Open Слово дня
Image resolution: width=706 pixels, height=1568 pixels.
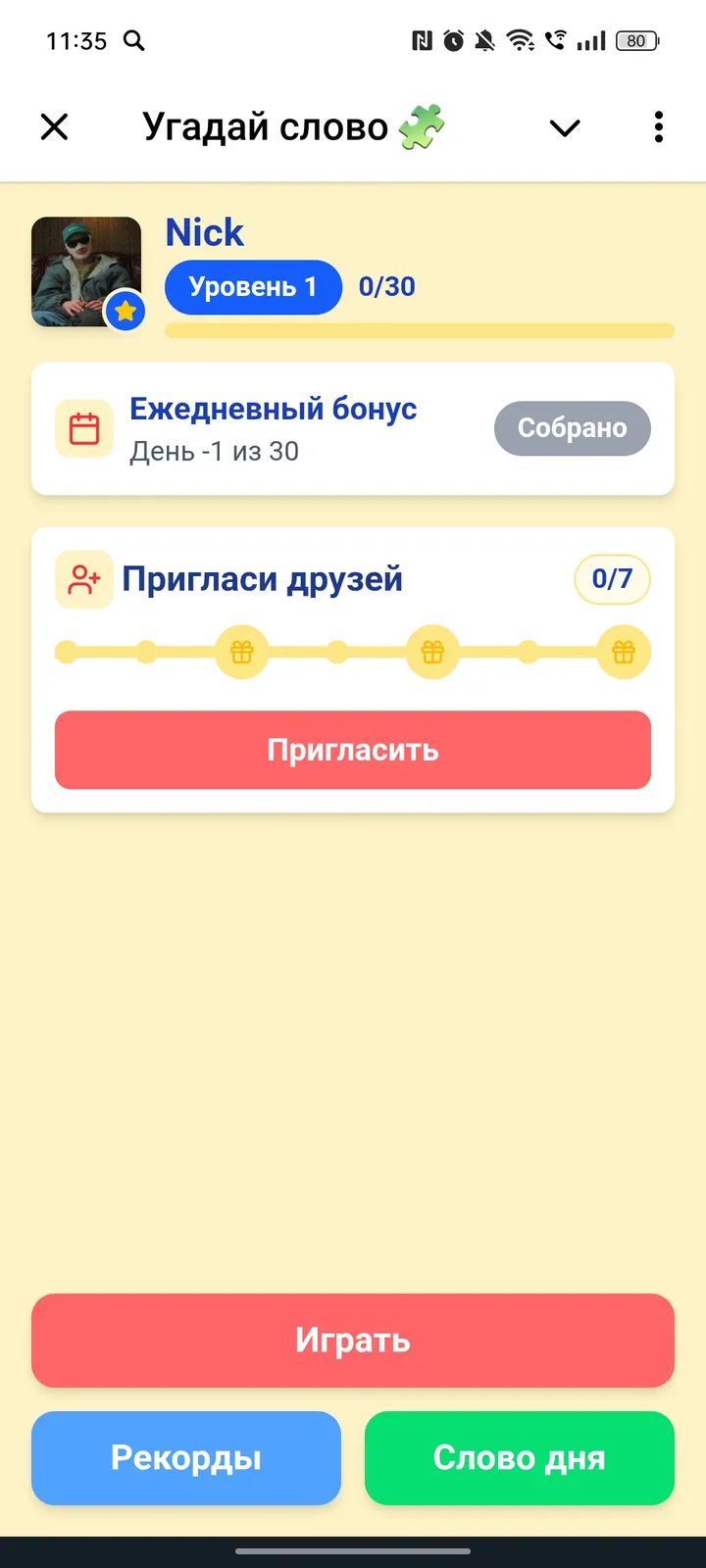(519, 1458)
